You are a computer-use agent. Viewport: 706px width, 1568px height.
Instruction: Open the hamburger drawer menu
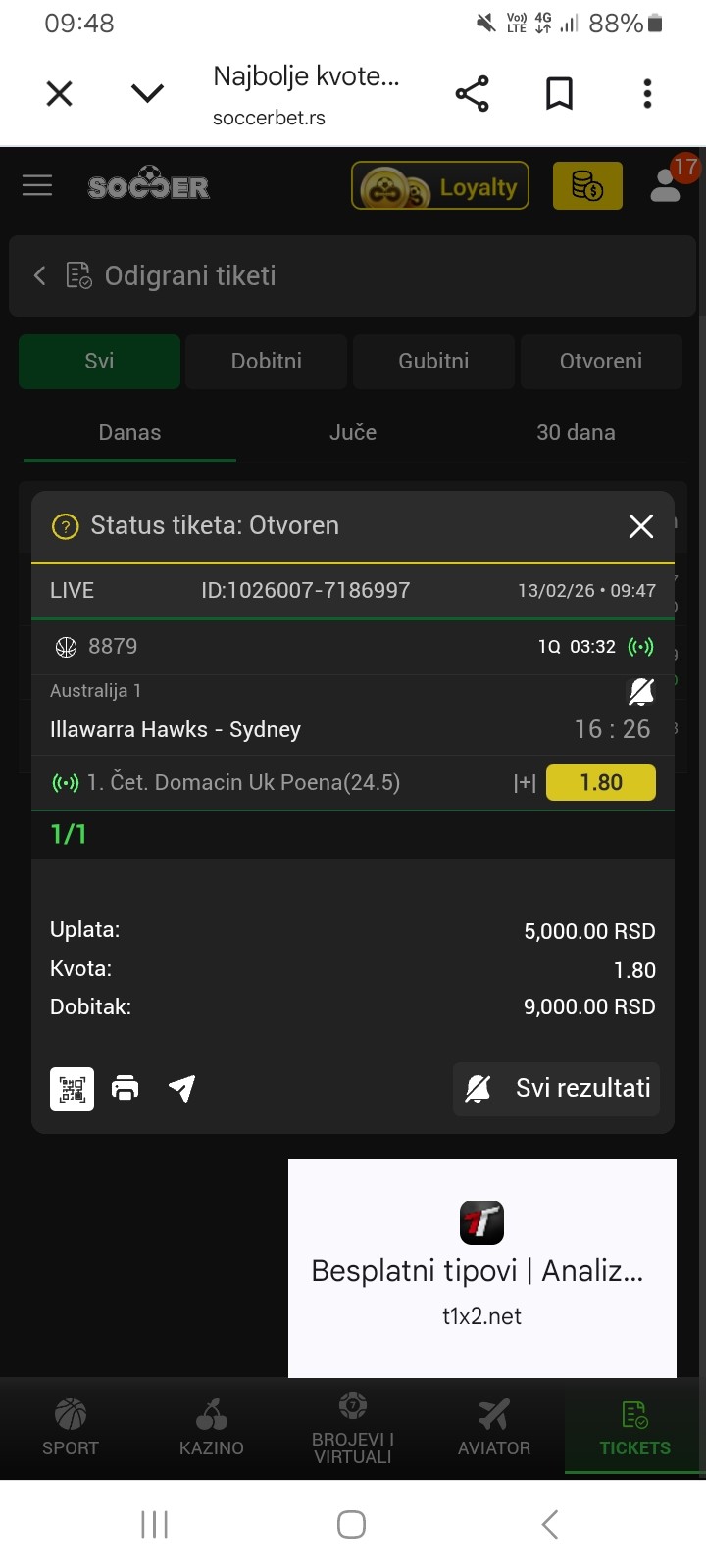pyautogui.click(x=37, y=185)
